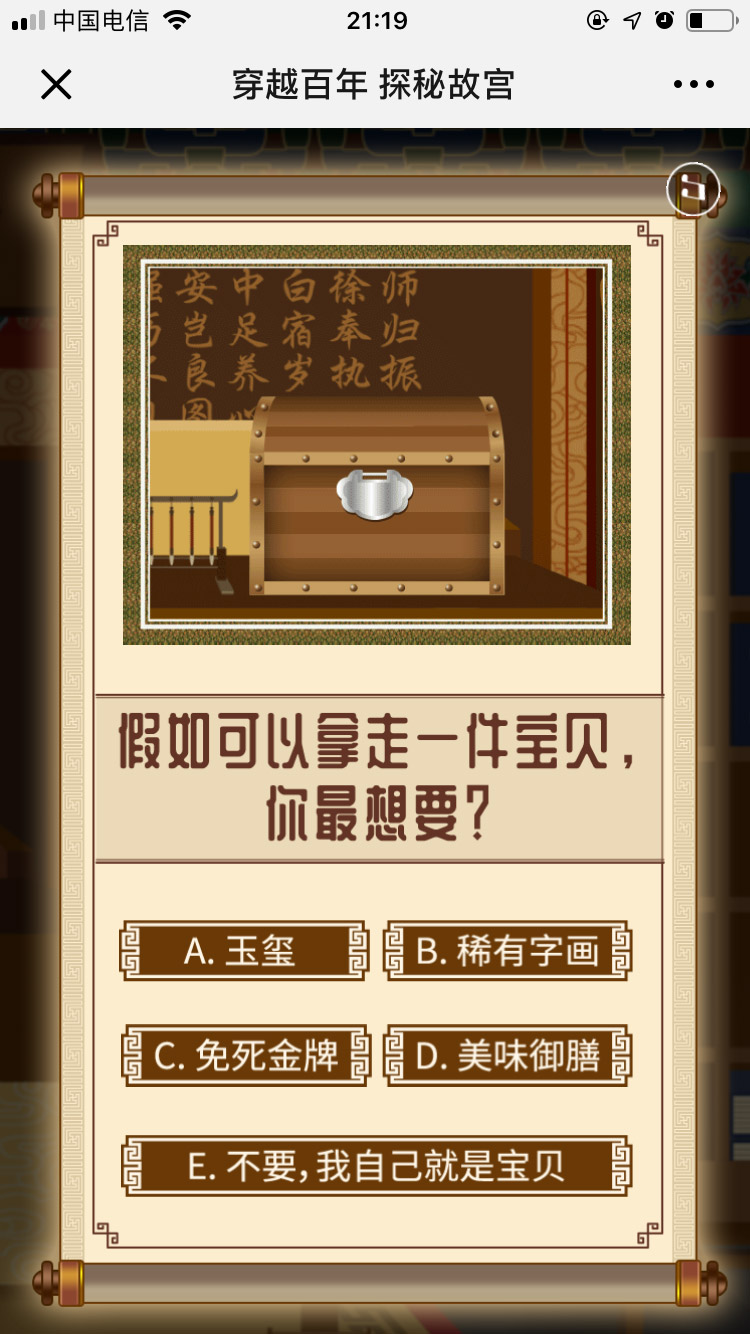Screen dimensions: 750x1334
Task: Choose answer E. 不要,我自己就是宝贝
Action: tap(376, 1166)
